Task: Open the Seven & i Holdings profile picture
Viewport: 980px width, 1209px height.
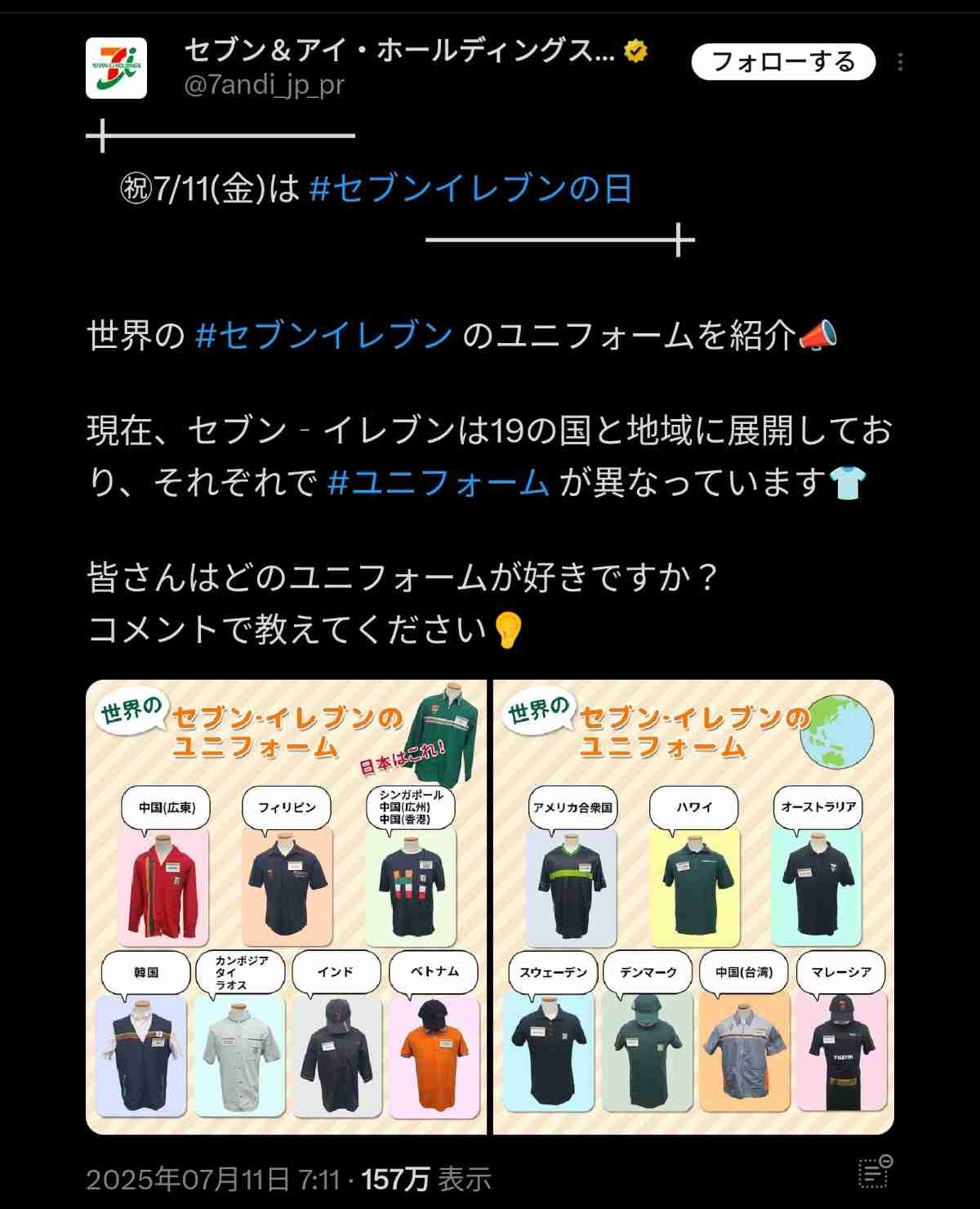Action: pos(116,68)
